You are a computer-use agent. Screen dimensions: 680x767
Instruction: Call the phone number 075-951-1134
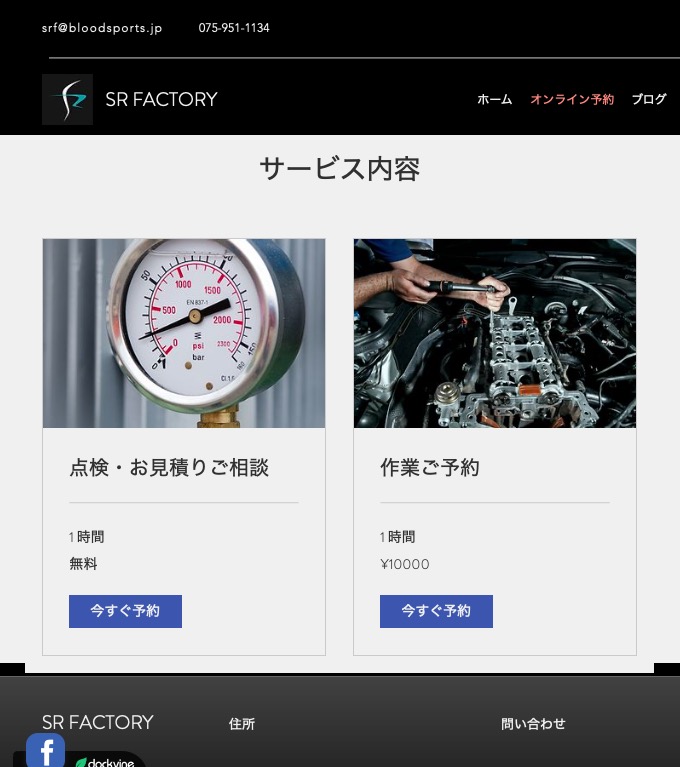coord(234,28)
